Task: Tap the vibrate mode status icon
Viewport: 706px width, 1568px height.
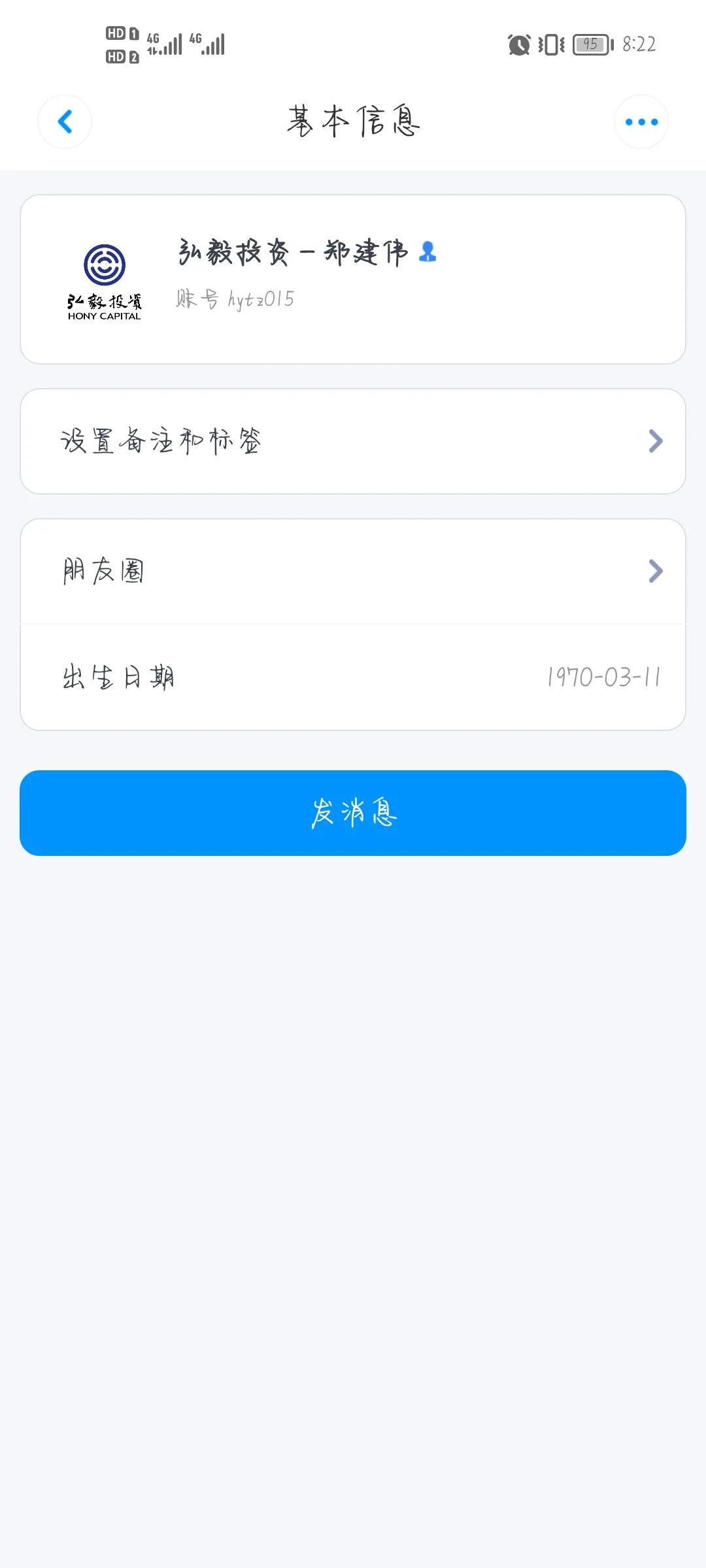Action: pyautogui.click(x=549, y=44)
